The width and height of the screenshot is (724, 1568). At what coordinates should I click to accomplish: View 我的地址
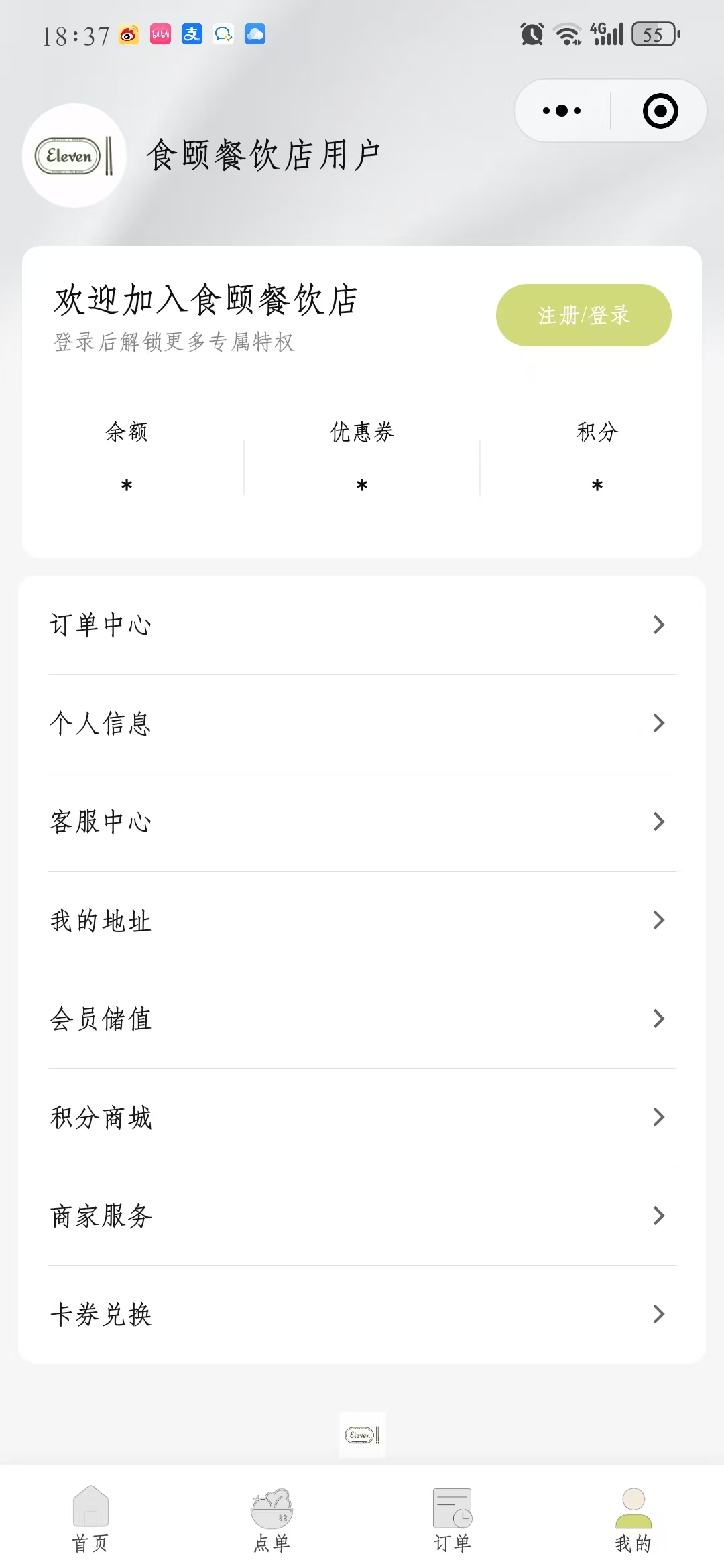362,920
